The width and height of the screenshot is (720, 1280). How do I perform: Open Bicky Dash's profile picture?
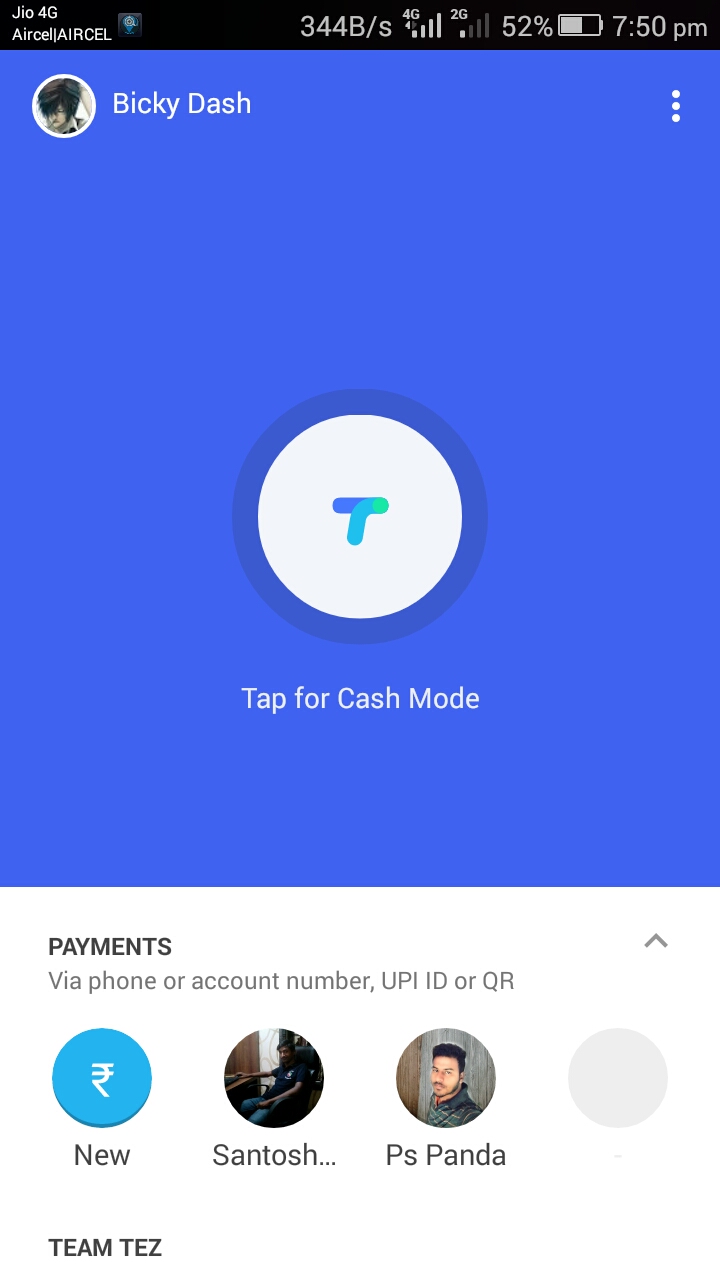click(x=64, y=105)
